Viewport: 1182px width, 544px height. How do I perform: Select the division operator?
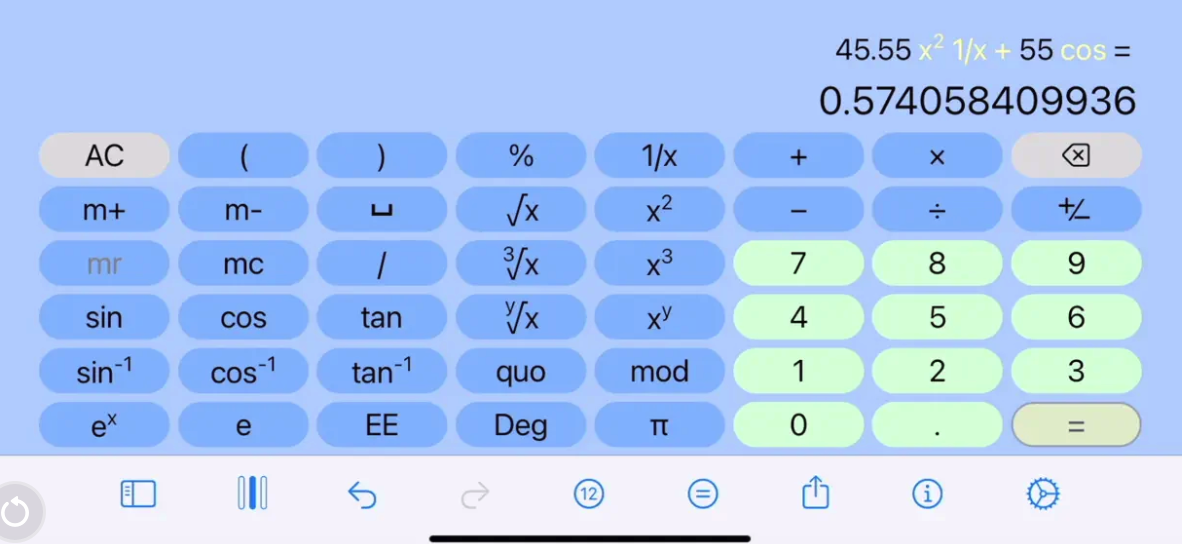click(937, 210)
